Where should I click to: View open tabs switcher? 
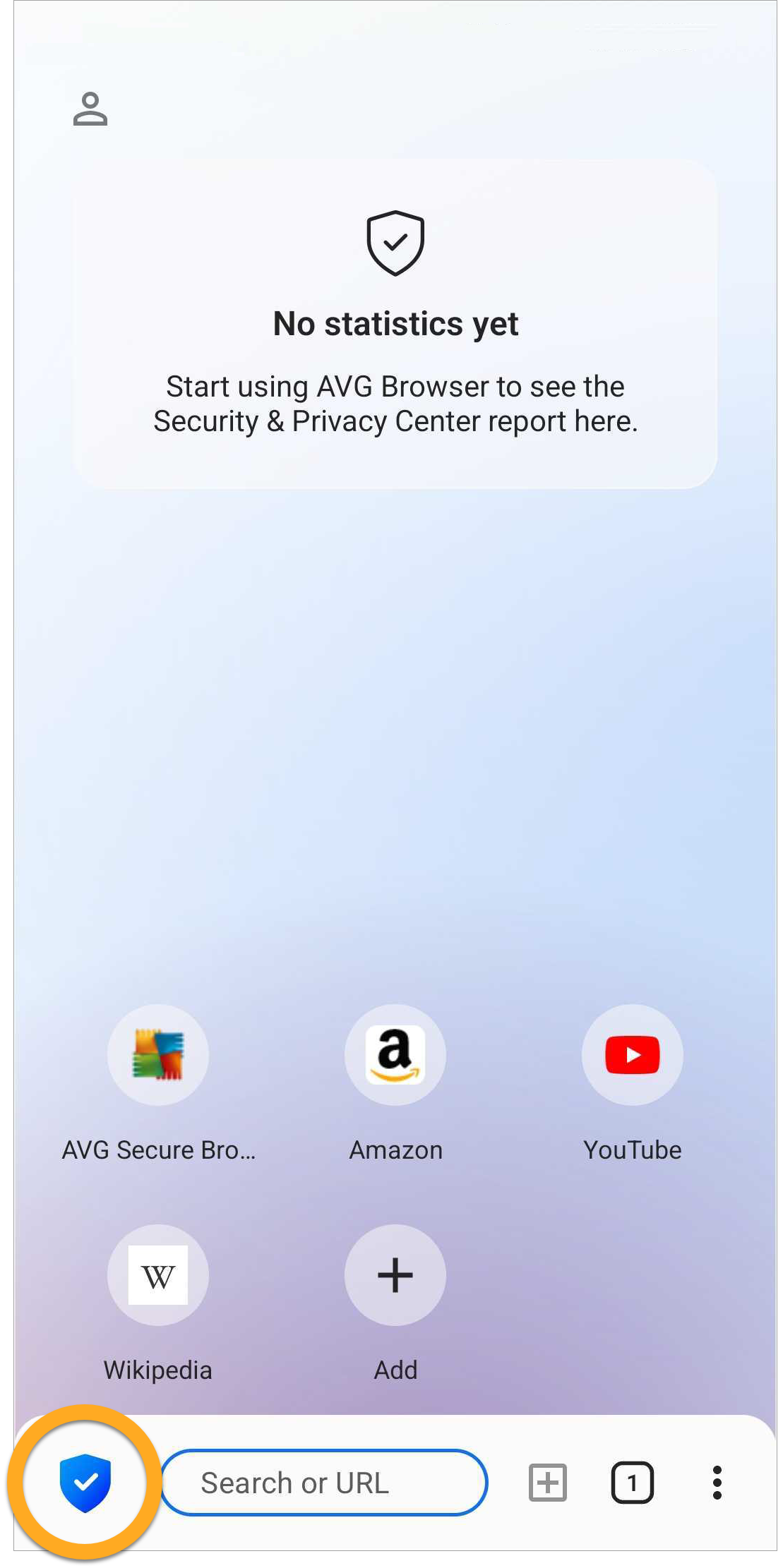632,1483
